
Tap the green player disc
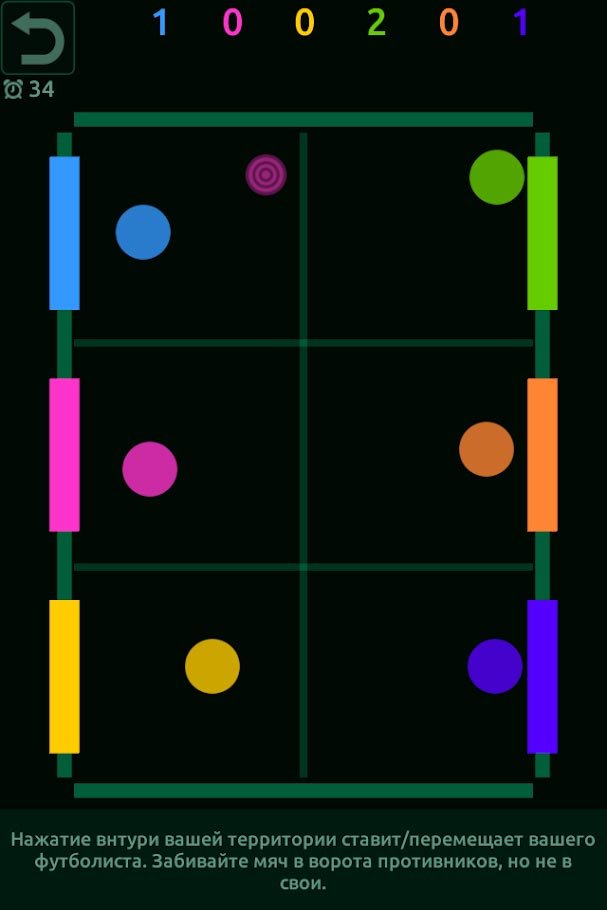[x=496, y=177]
